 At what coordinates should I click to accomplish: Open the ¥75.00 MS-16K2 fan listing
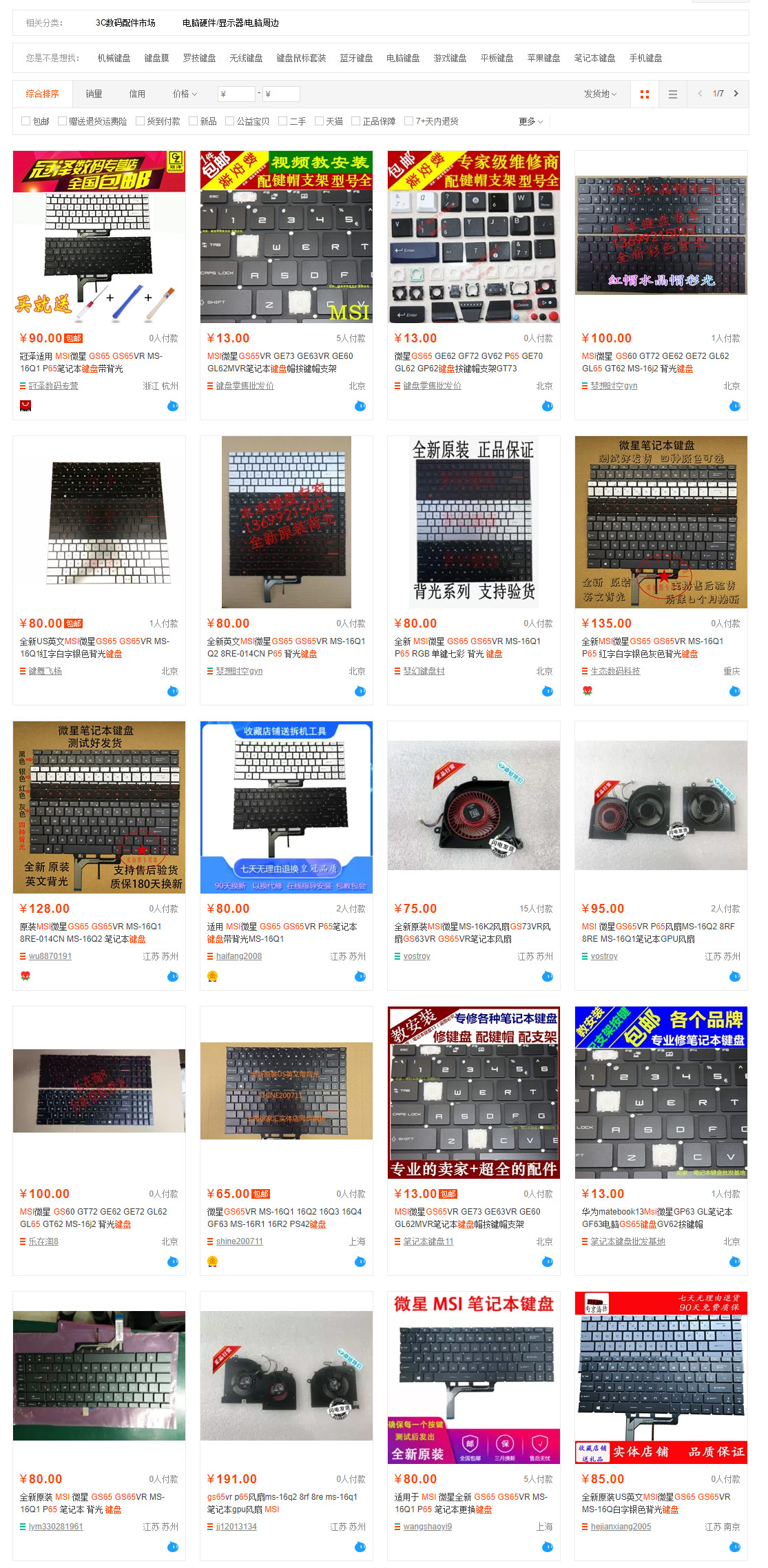473,933
